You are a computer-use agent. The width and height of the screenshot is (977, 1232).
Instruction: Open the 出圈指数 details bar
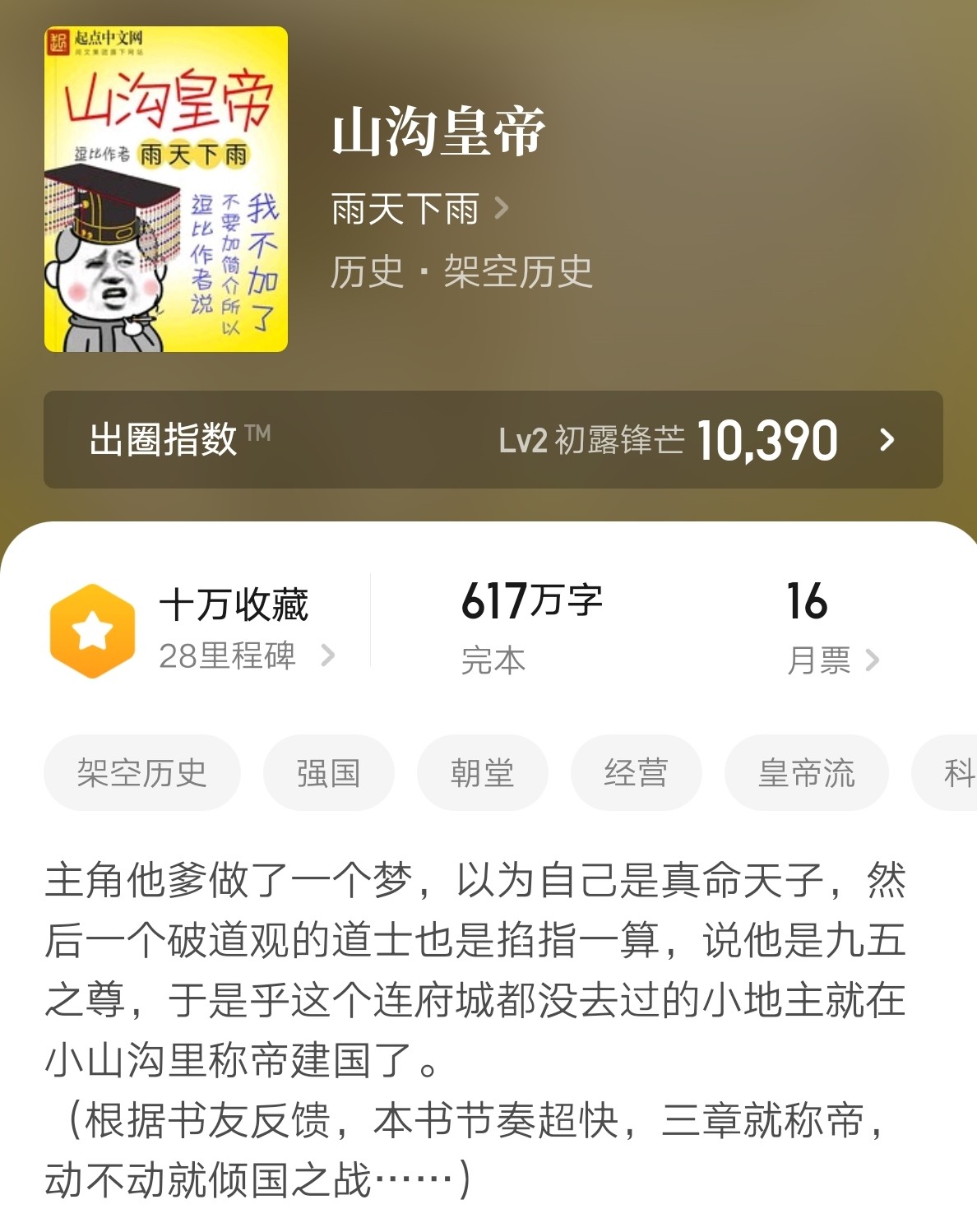click(x=493, y=440)
